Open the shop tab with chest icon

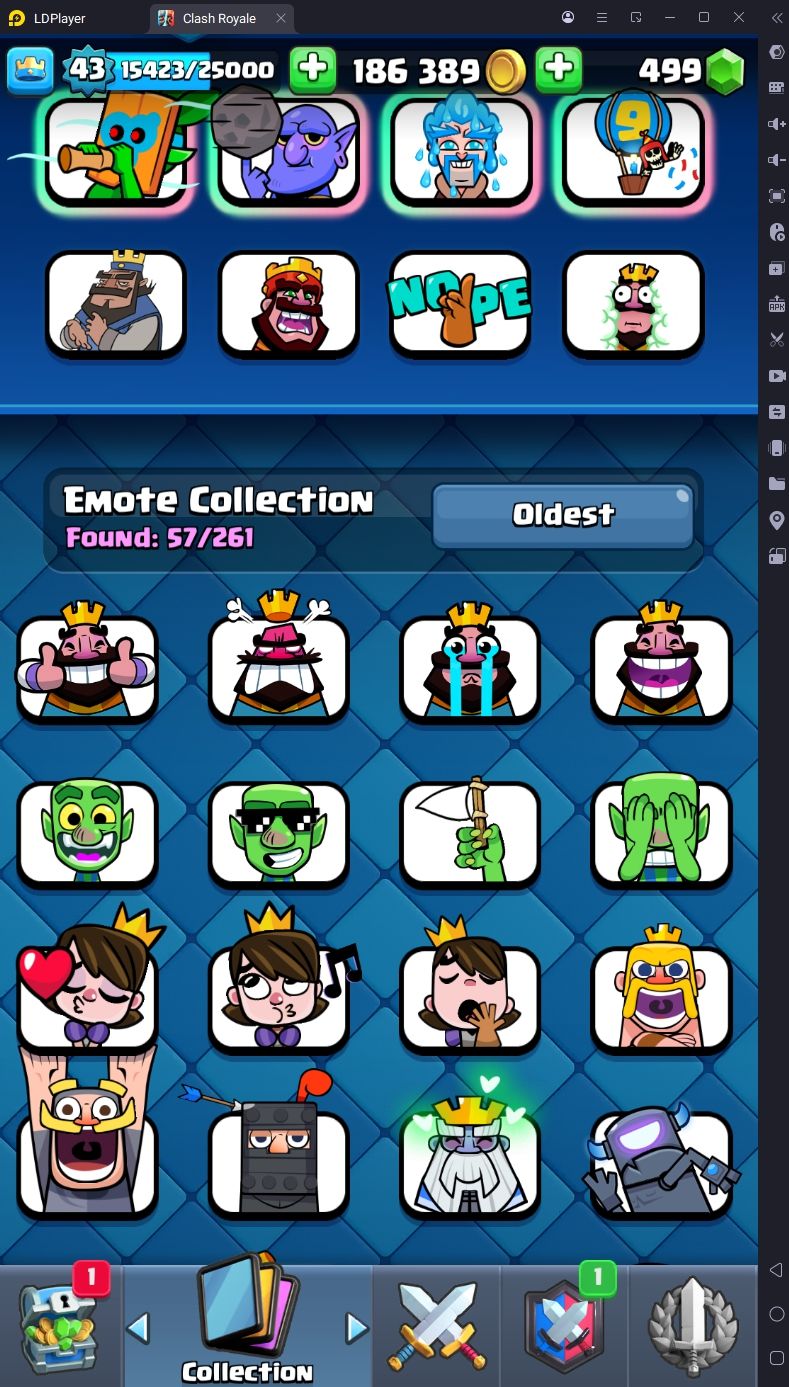[62, 1326]
